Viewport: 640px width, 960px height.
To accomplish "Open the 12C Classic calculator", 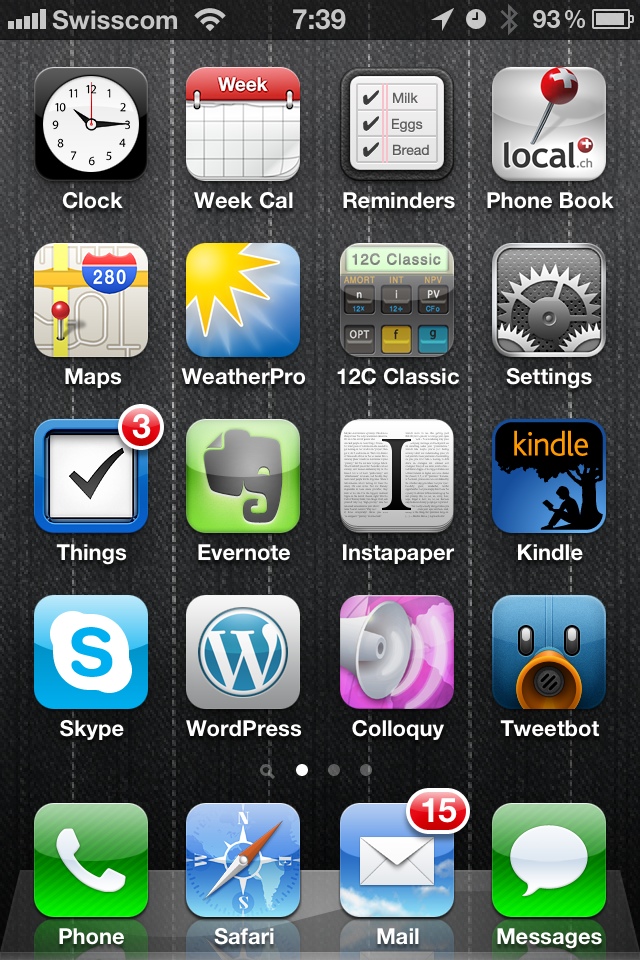I will click(397, 300).
